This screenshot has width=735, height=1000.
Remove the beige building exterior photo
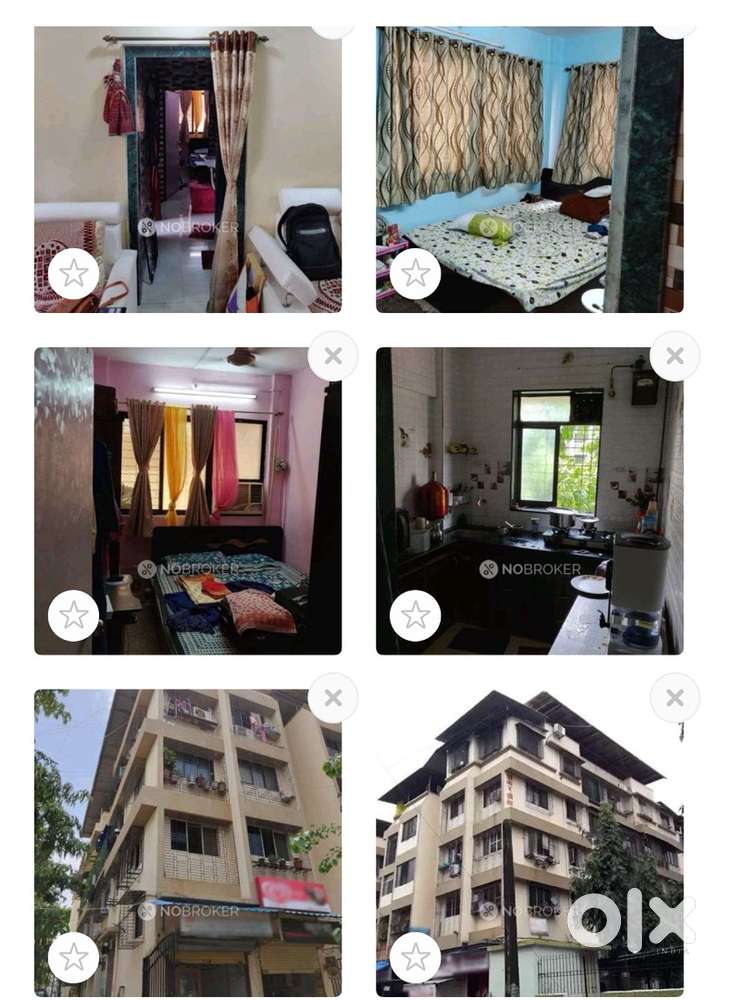(333, 698)
